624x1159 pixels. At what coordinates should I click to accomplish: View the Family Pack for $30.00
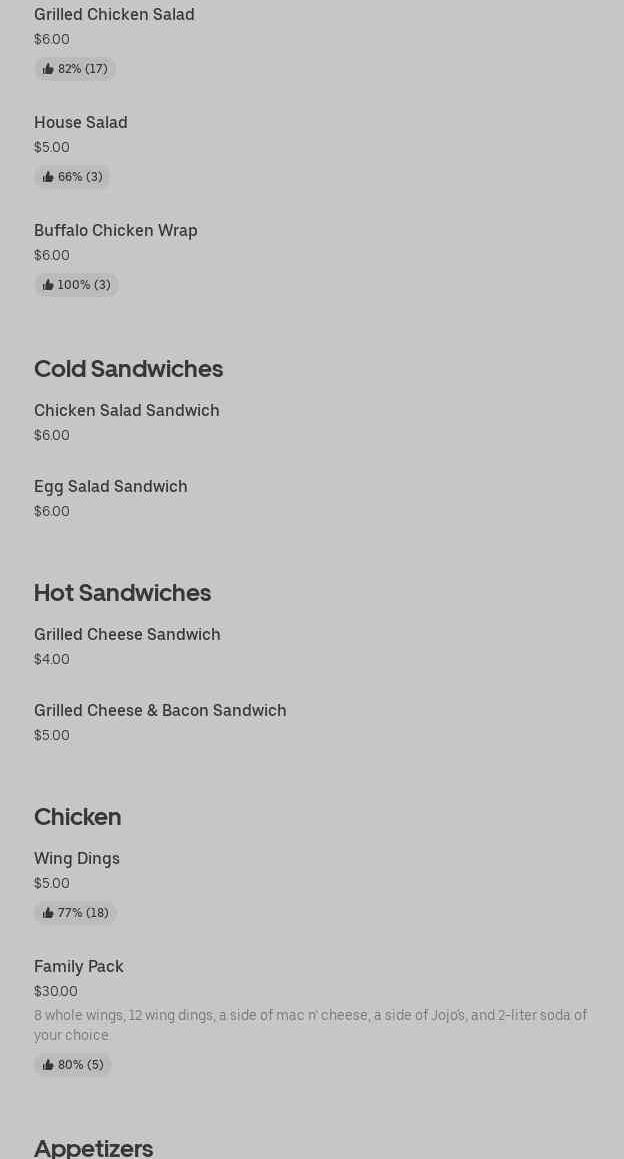[79, 967]
